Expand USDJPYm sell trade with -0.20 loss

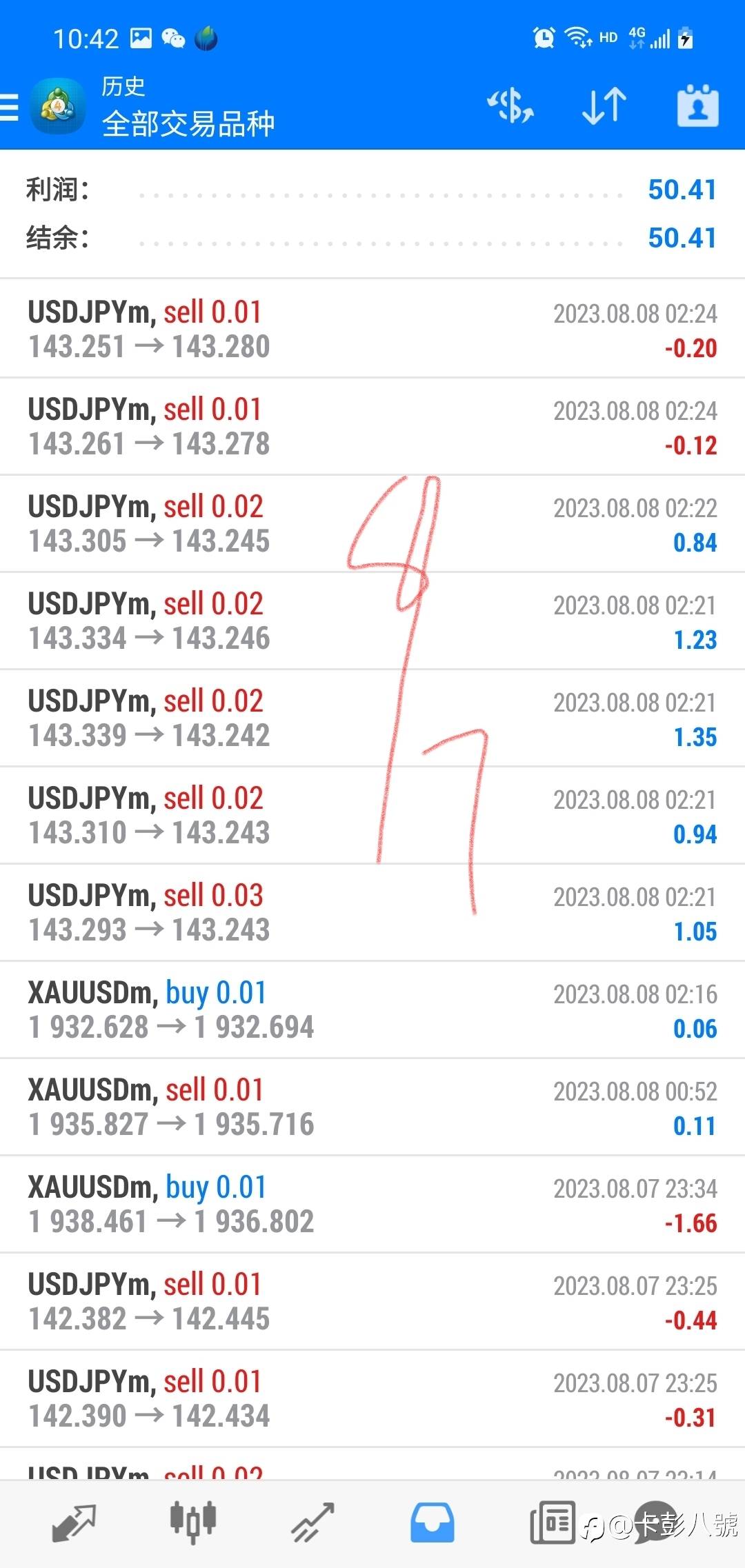tap(372, 329)
